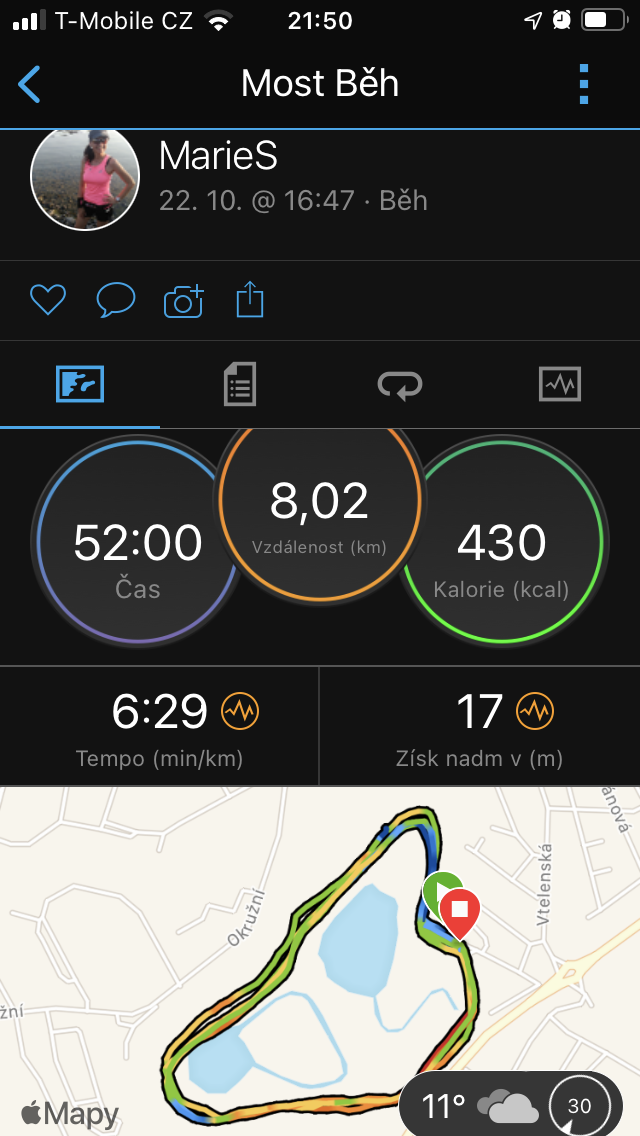
Task: Go back from Most Běh activity
Action: [29, 84]
